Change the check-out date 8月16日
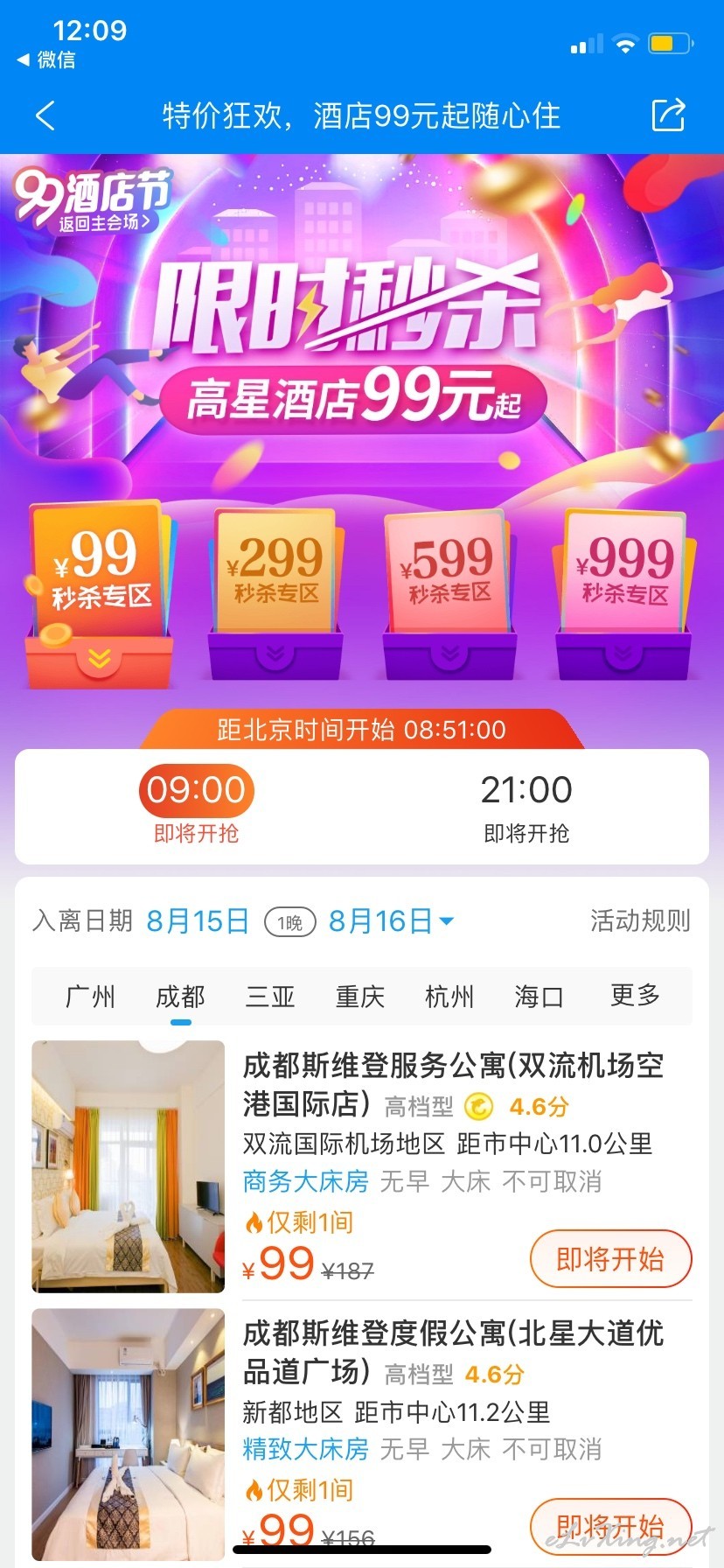Viewport: 724px width, 1568px height. [x=390, y=921]
